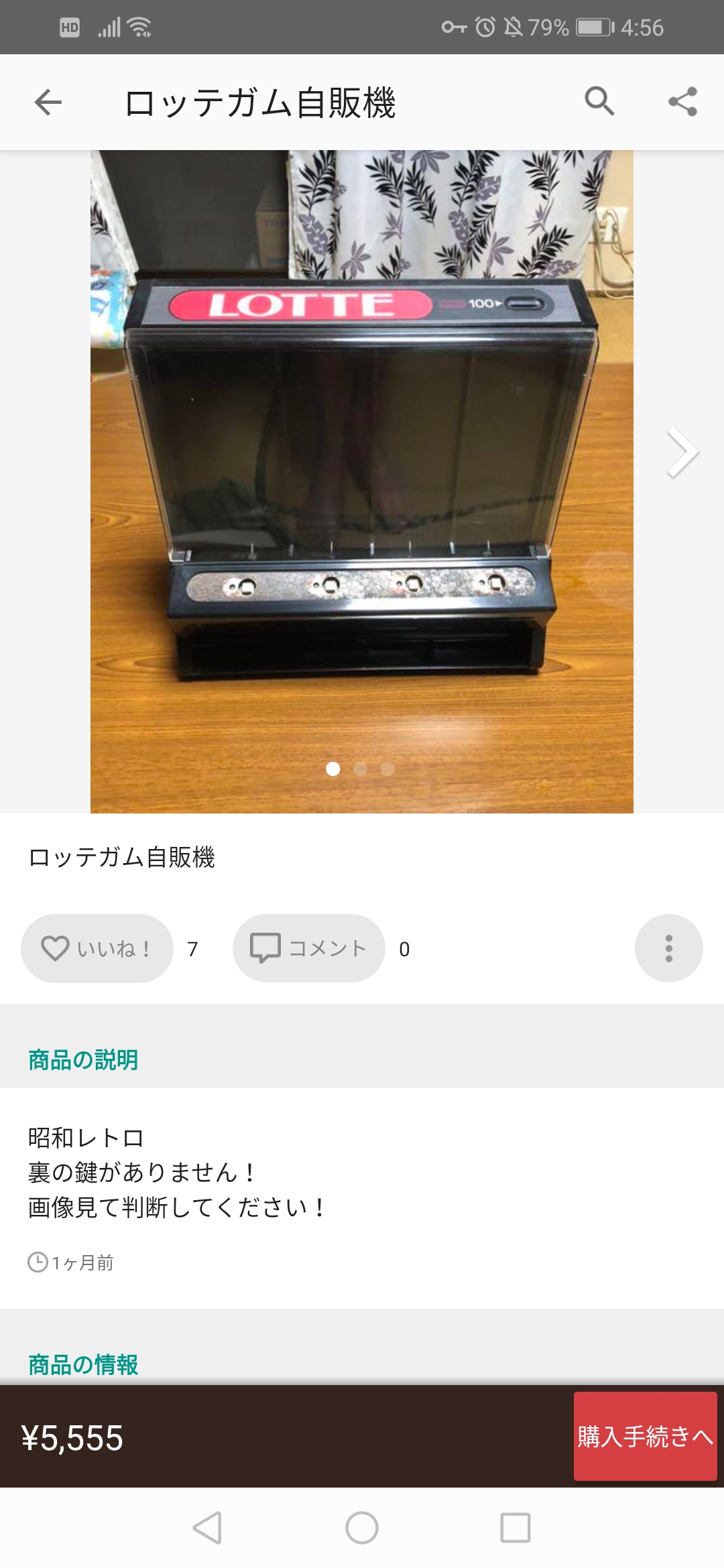724x1568 pixels.
Task: Tap the system home button
Action: [362, 1528]
